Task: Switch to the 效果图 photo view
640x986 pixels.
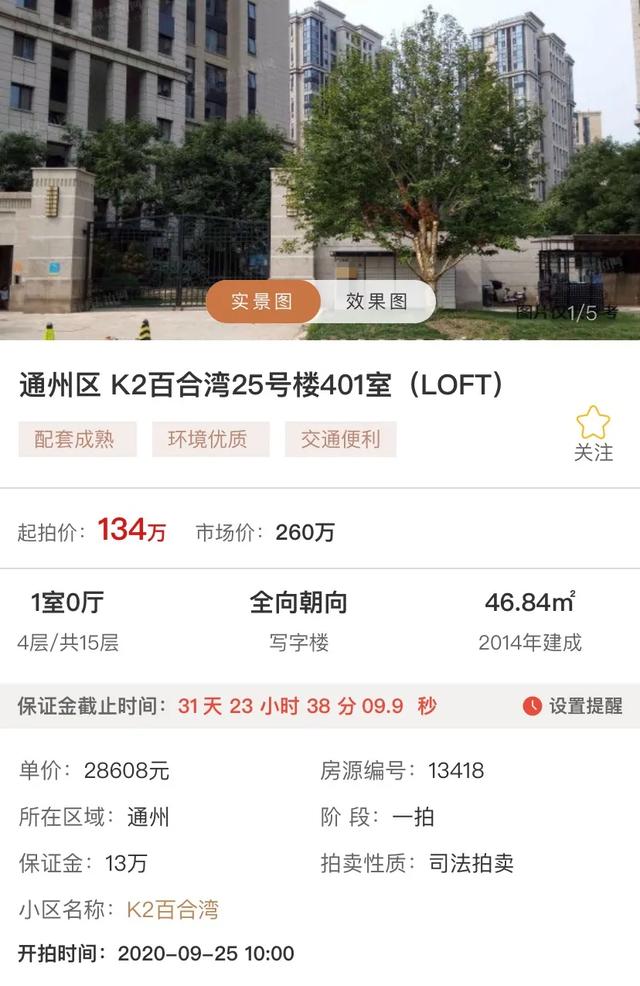Action: click(x=377, y=302)
